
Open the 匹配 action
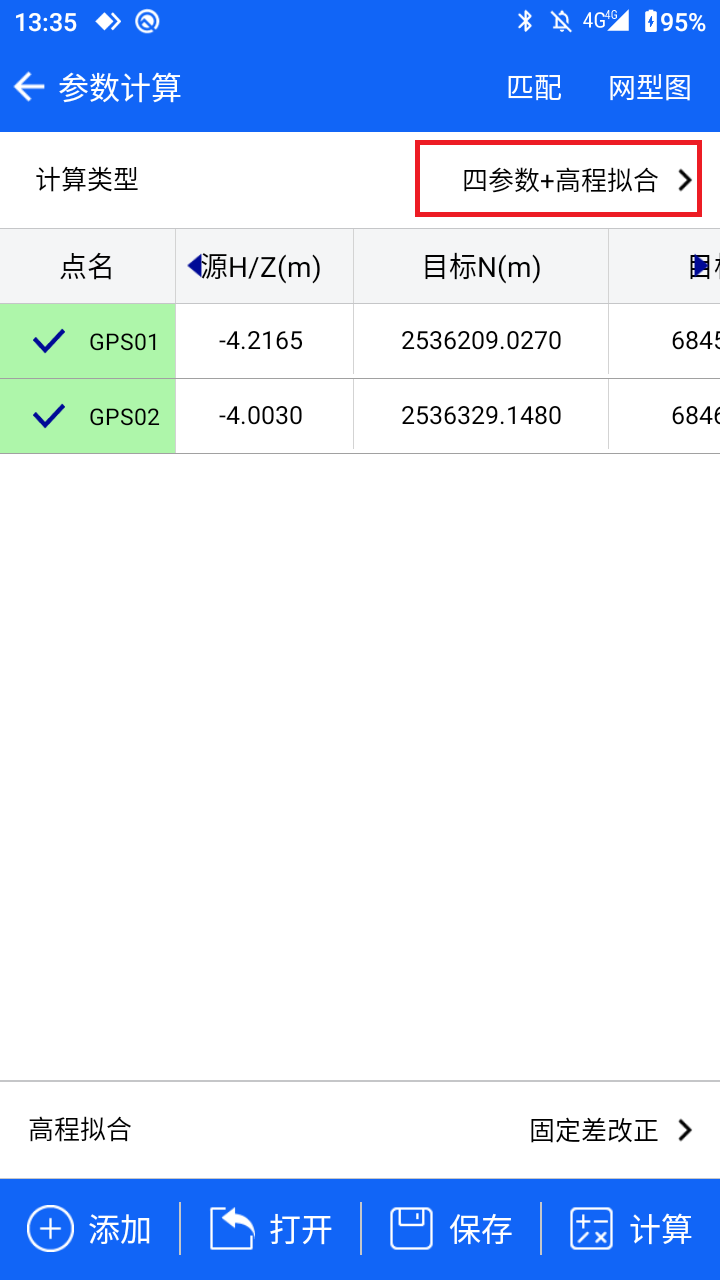(535, 88)
